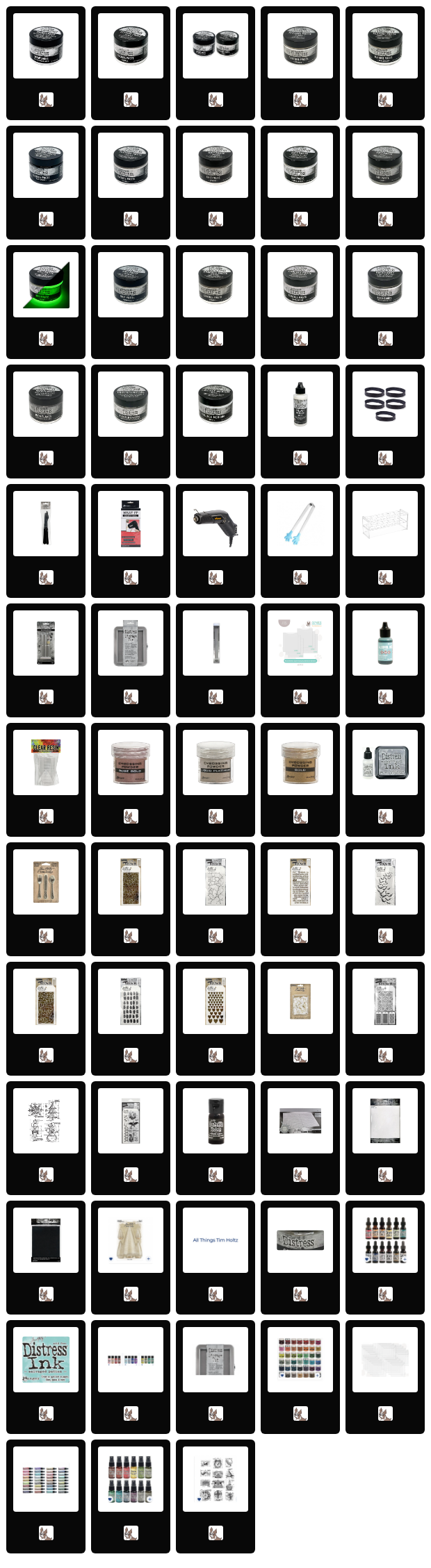Open the Clear Resin product card

coord(46,762)
